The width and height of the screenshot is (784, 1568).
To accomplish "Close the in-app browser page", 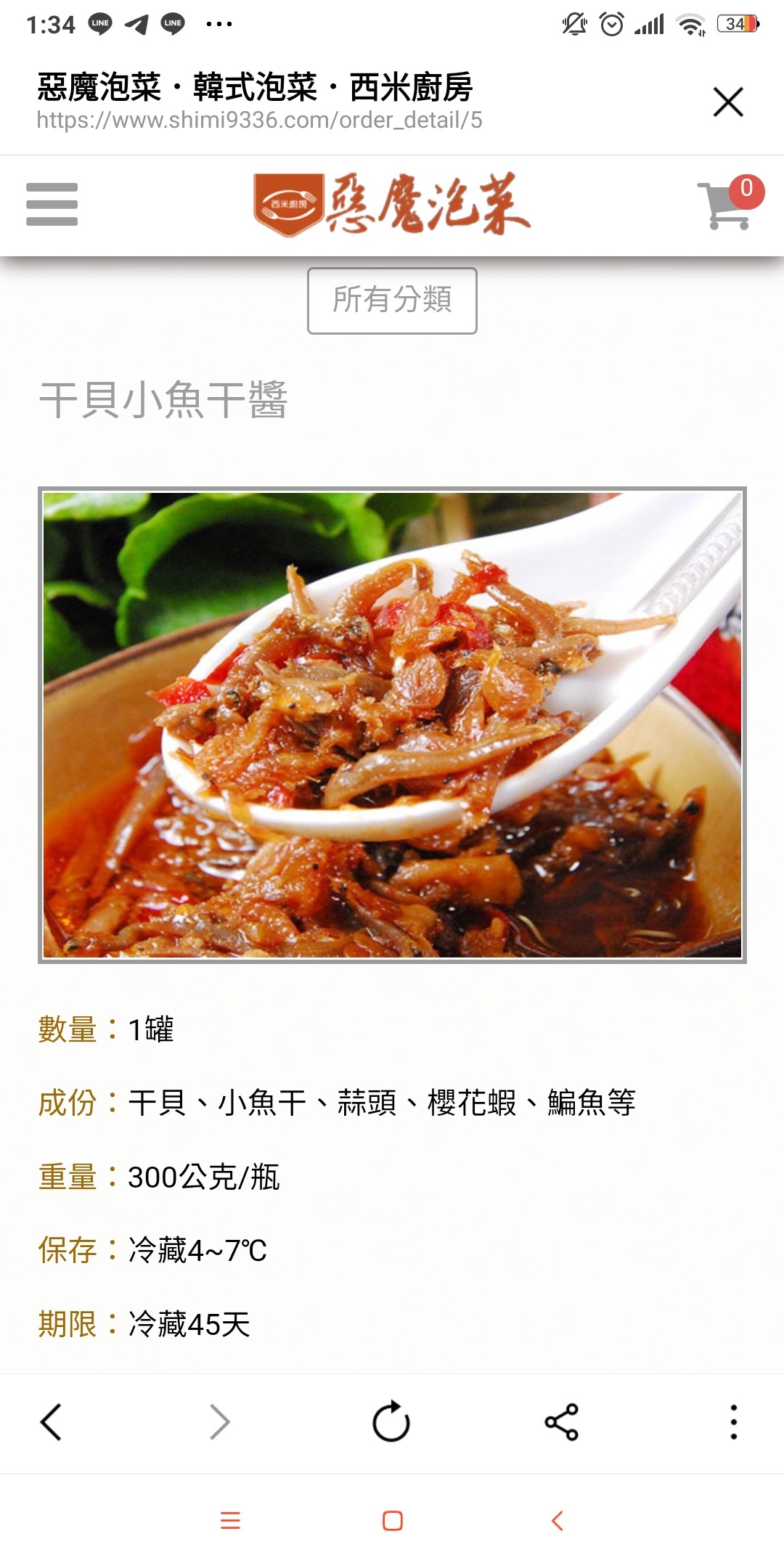I will pos(728,102).
